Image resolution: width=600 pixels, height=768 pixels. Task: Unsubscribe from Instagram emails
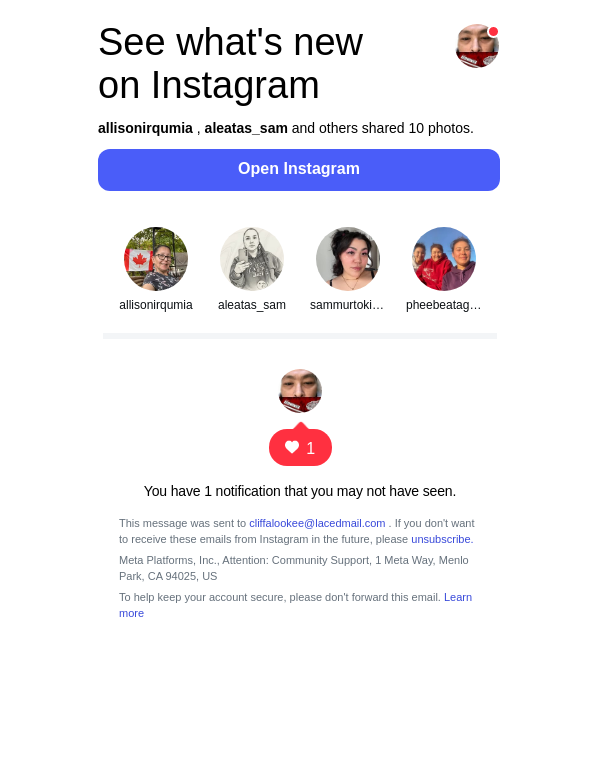pos(441,539)
